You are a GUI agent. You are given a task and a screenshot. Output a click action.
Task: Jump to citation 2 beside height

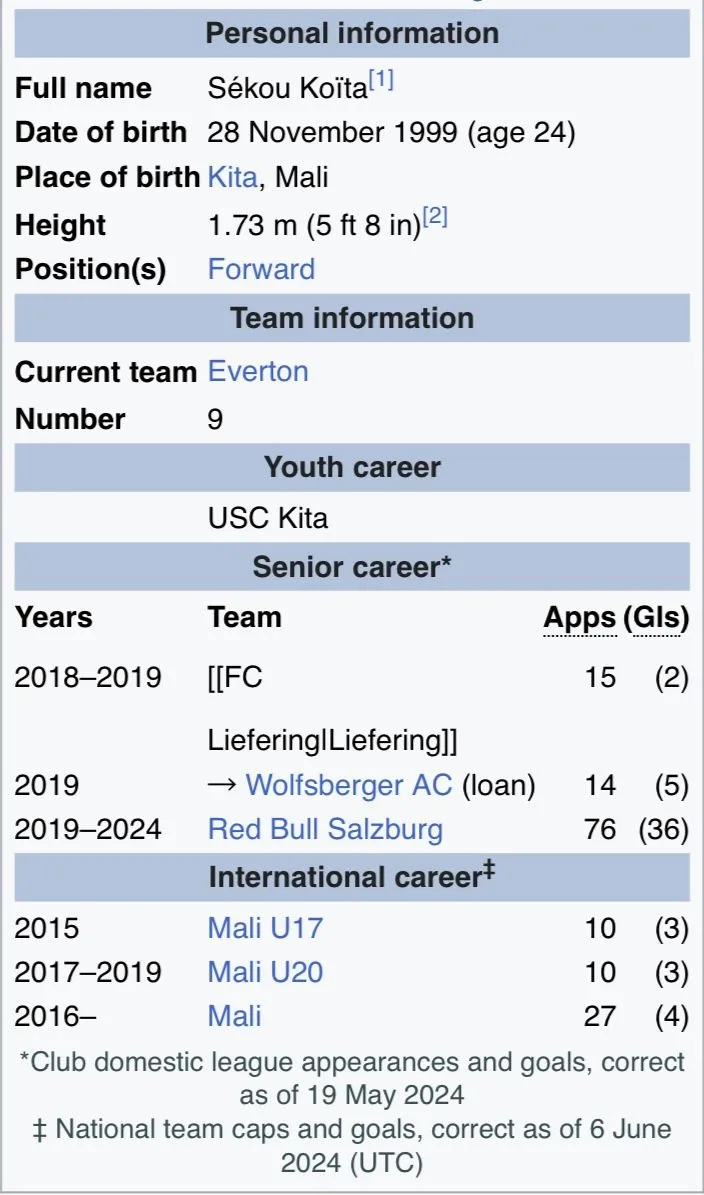click(434, 217)
